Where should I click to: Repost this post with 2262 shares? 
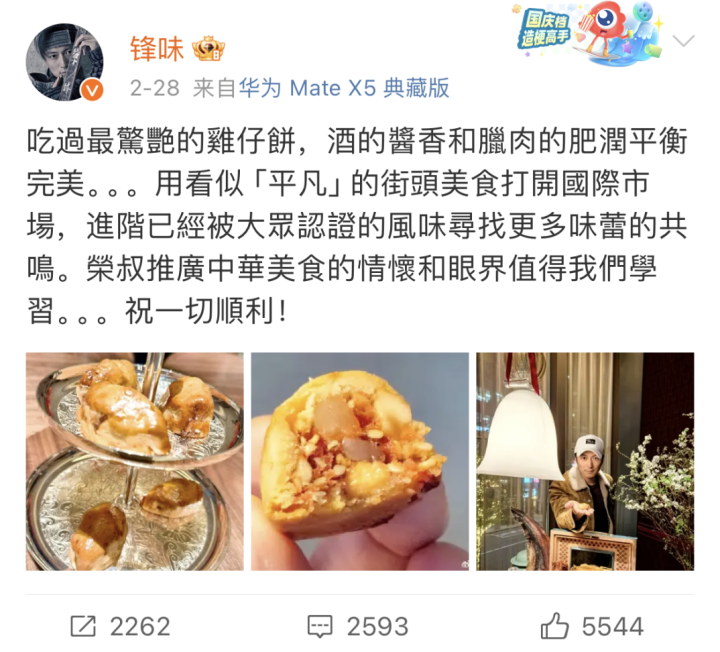(120, 626)
